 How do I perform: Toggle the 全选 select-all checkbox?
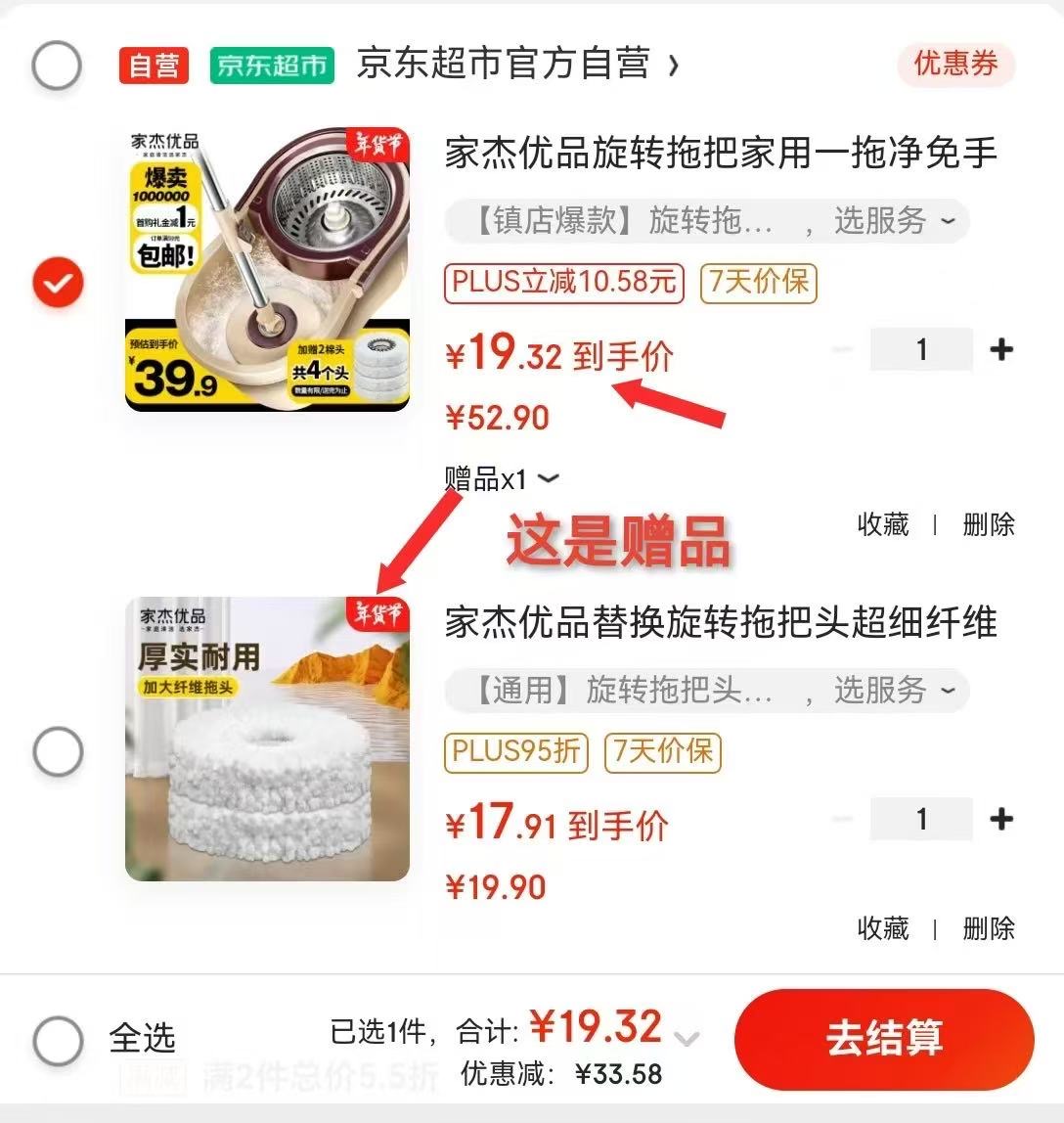[x=58, y=1040]
